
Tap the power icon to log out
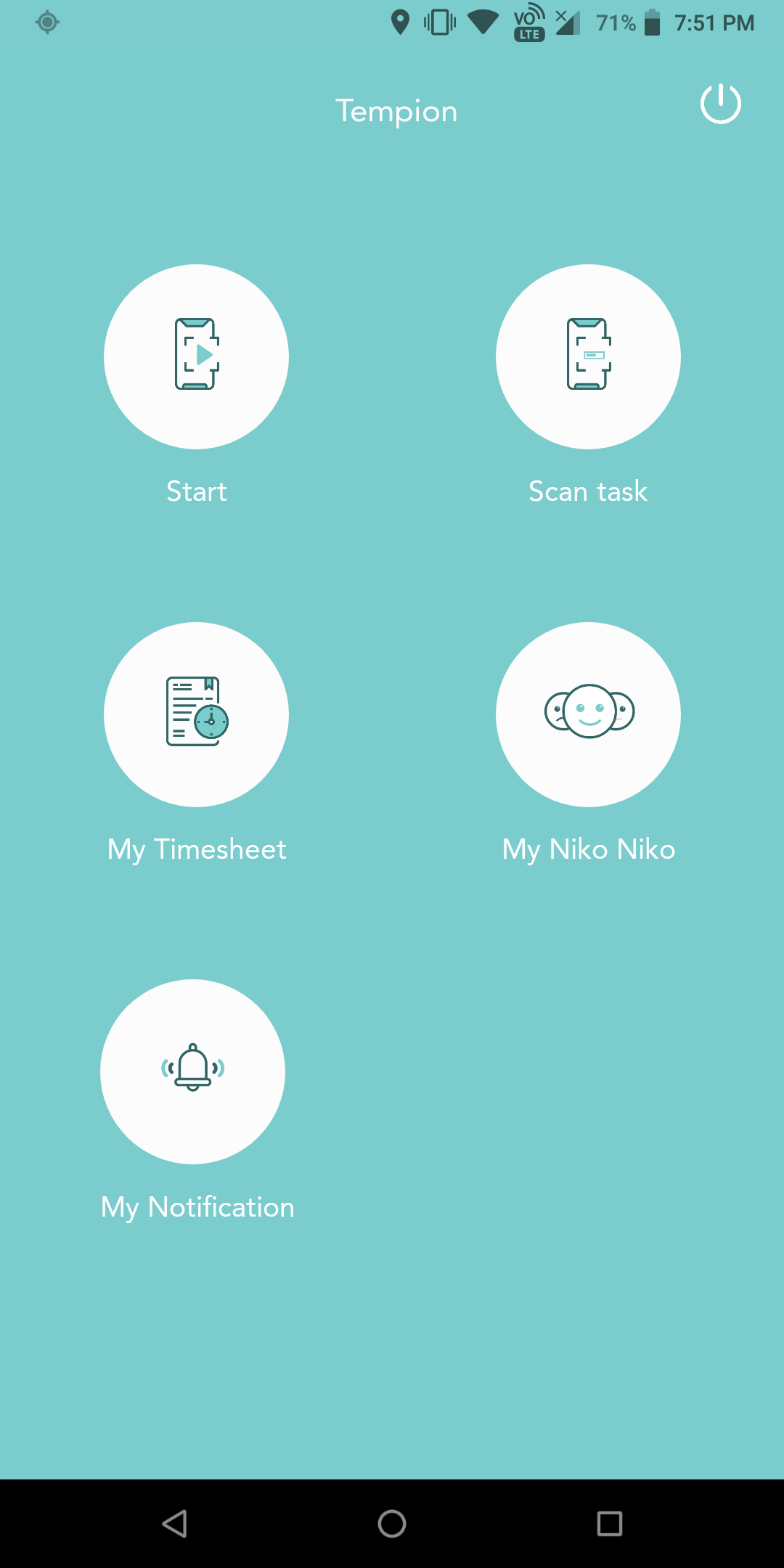point(720,104)
